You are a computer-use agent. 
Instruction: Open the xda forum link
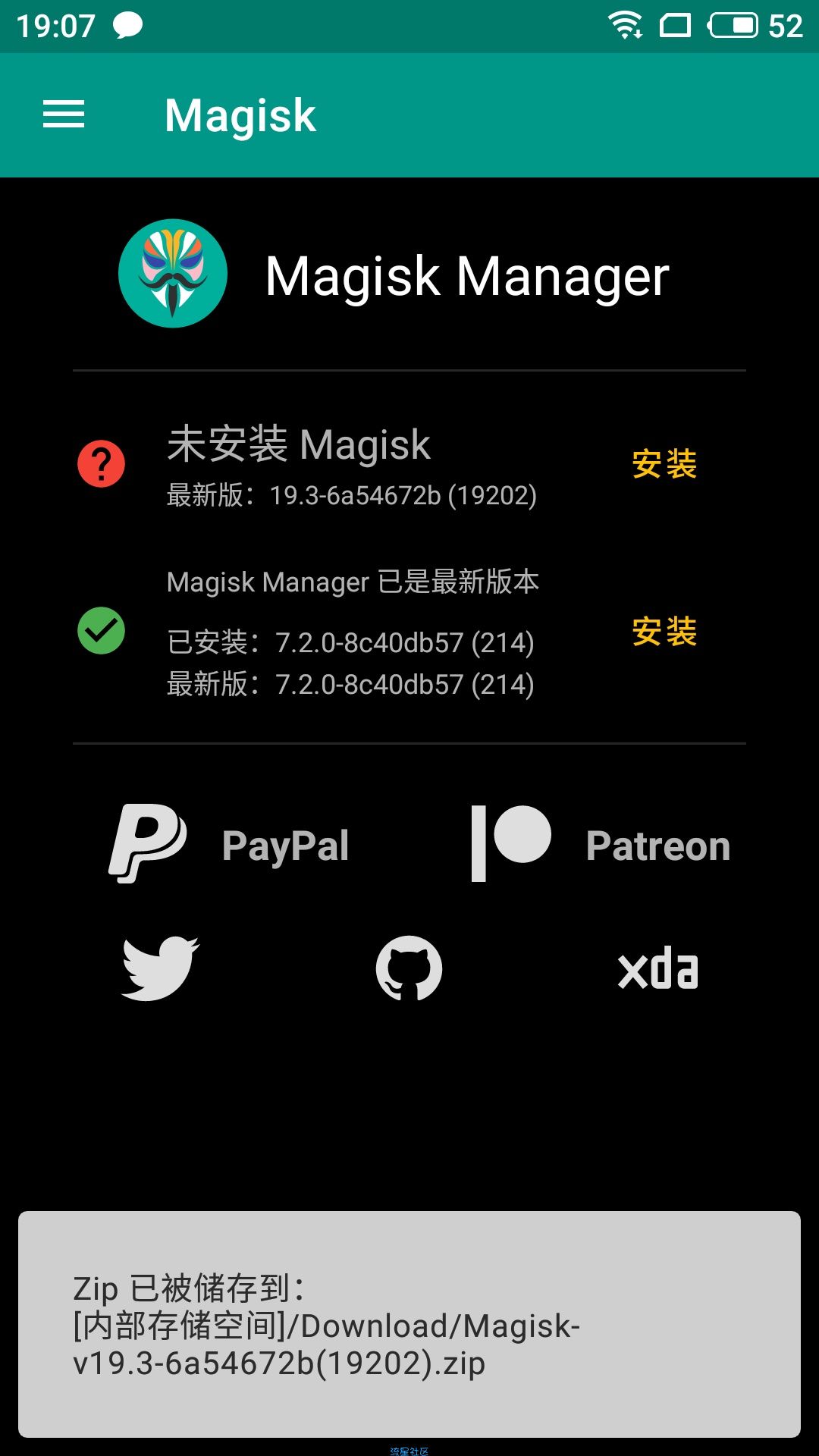(658, 970)
